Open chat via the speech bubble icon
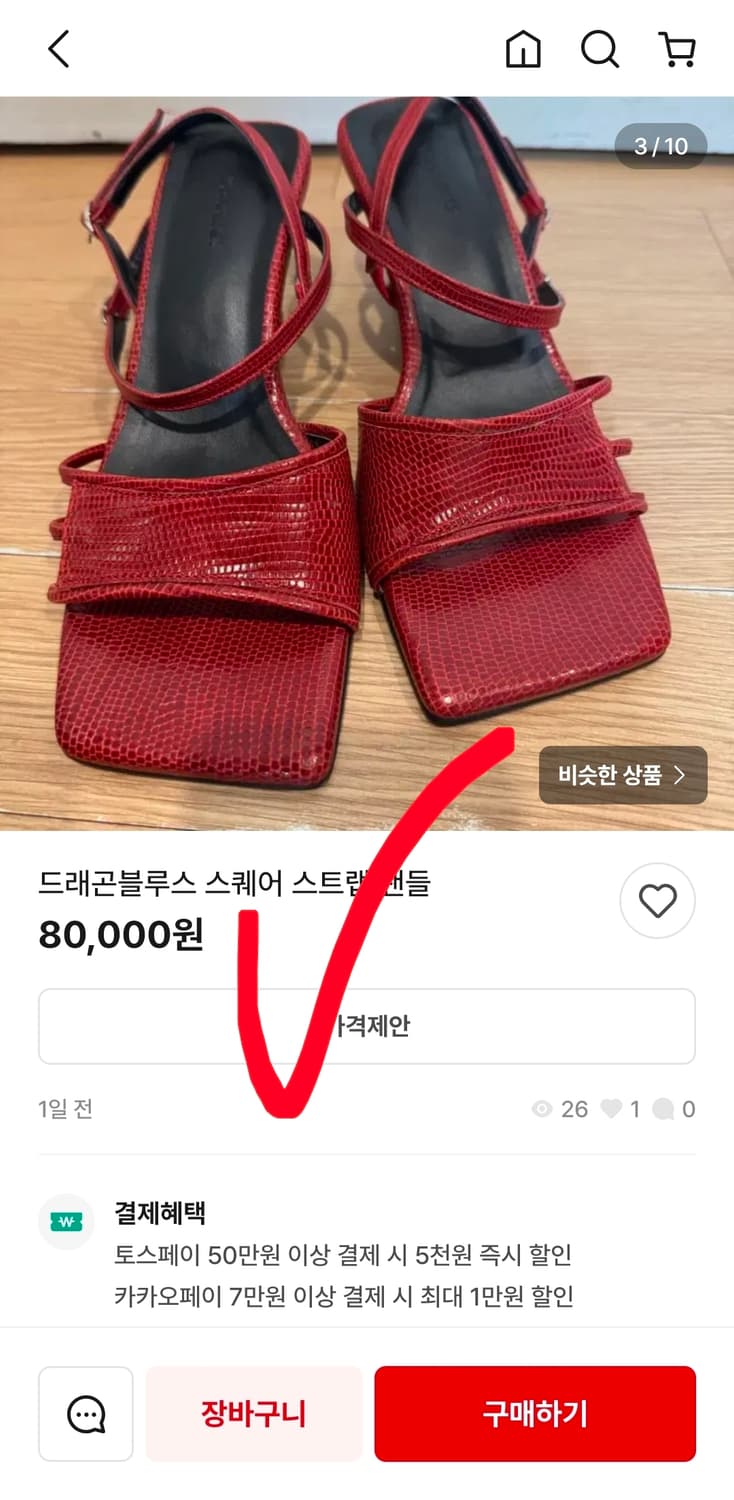This screenshot has height=1500, width=734. (85, 1413)
